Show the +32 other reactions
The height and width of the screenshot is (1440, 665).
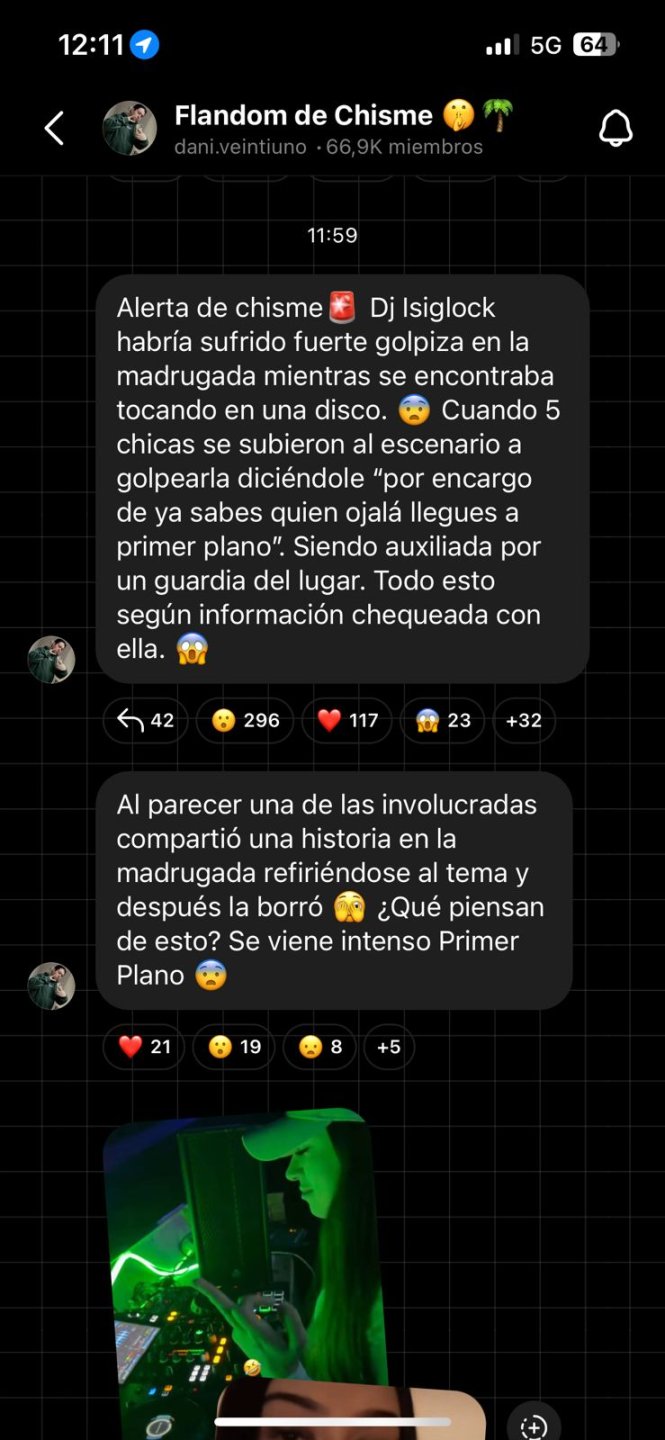point(524,721)
